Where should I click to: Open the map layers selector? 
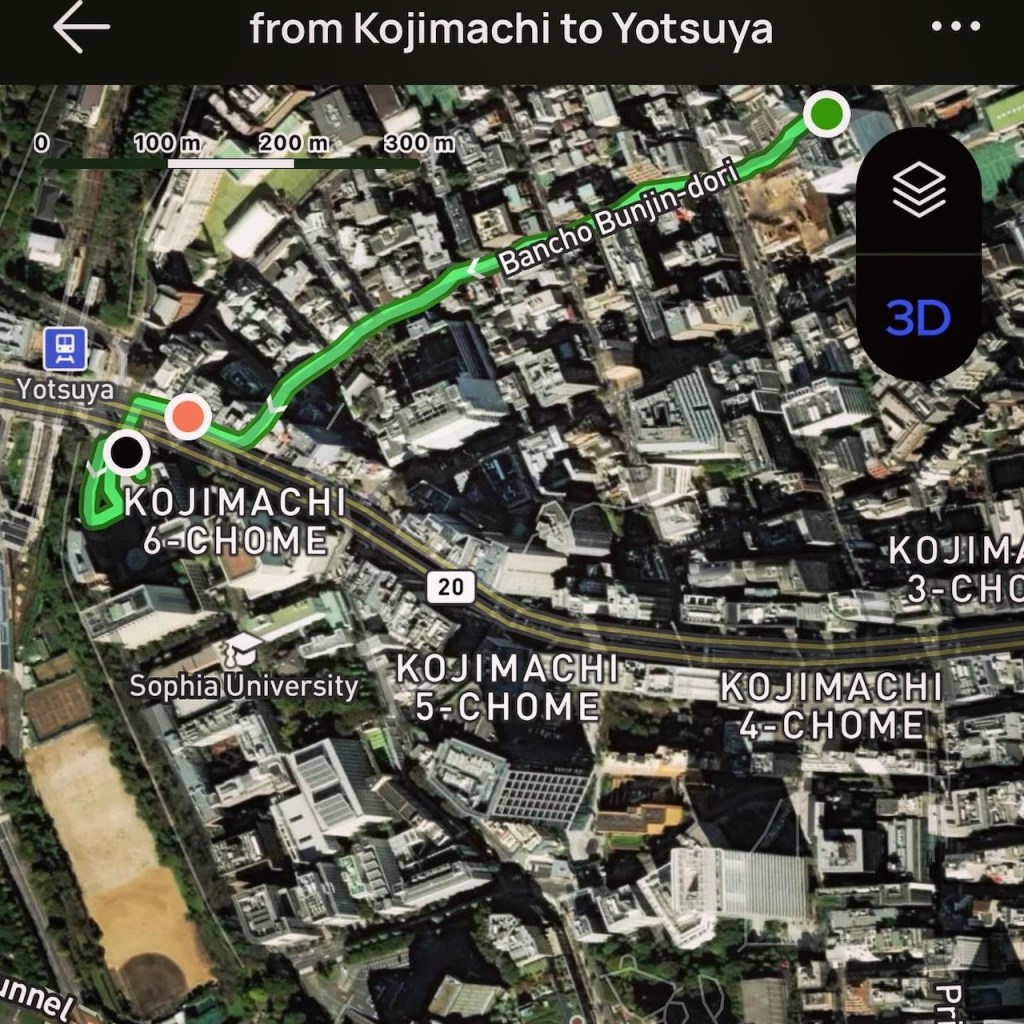tap(919, 190)
